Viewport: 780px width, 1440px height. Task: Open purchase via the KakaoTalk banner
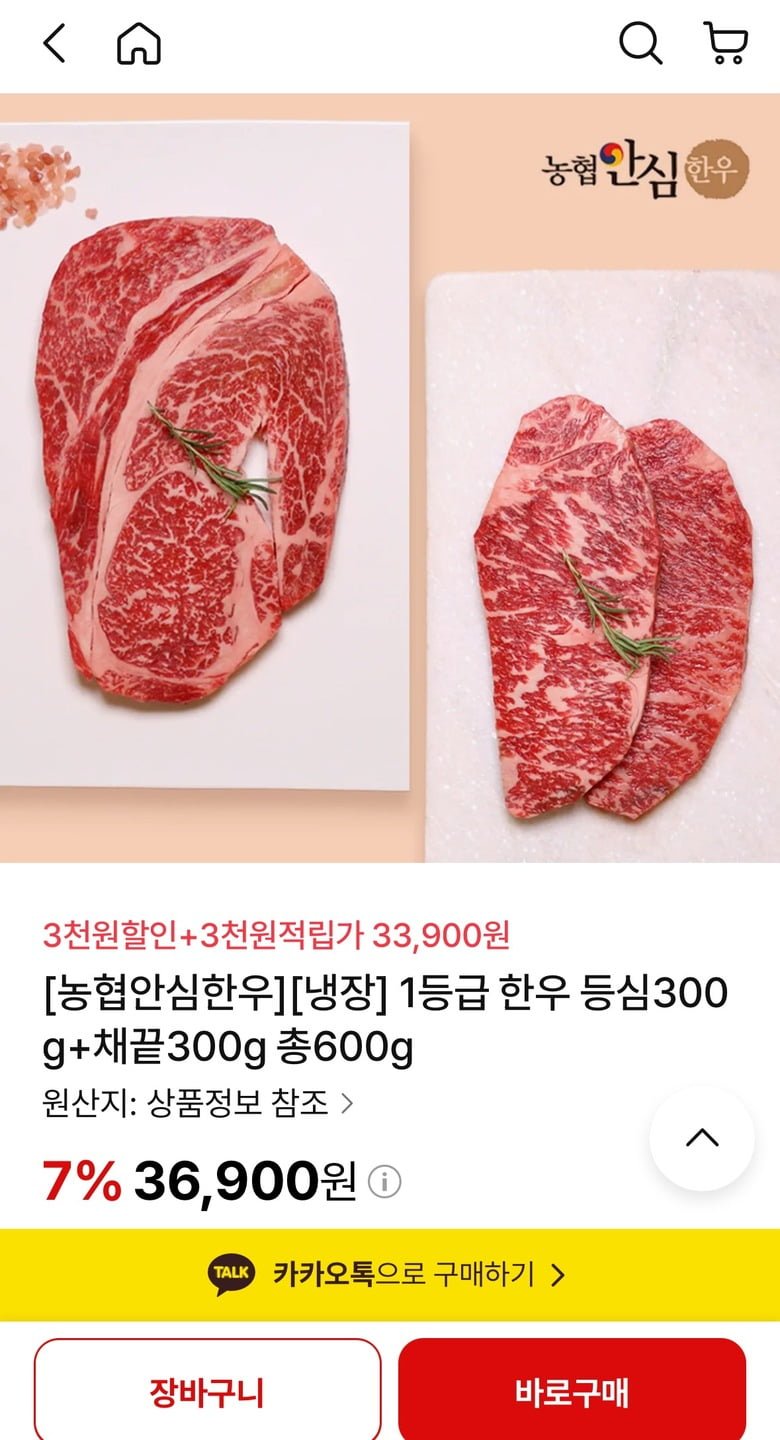[390, 1275]
